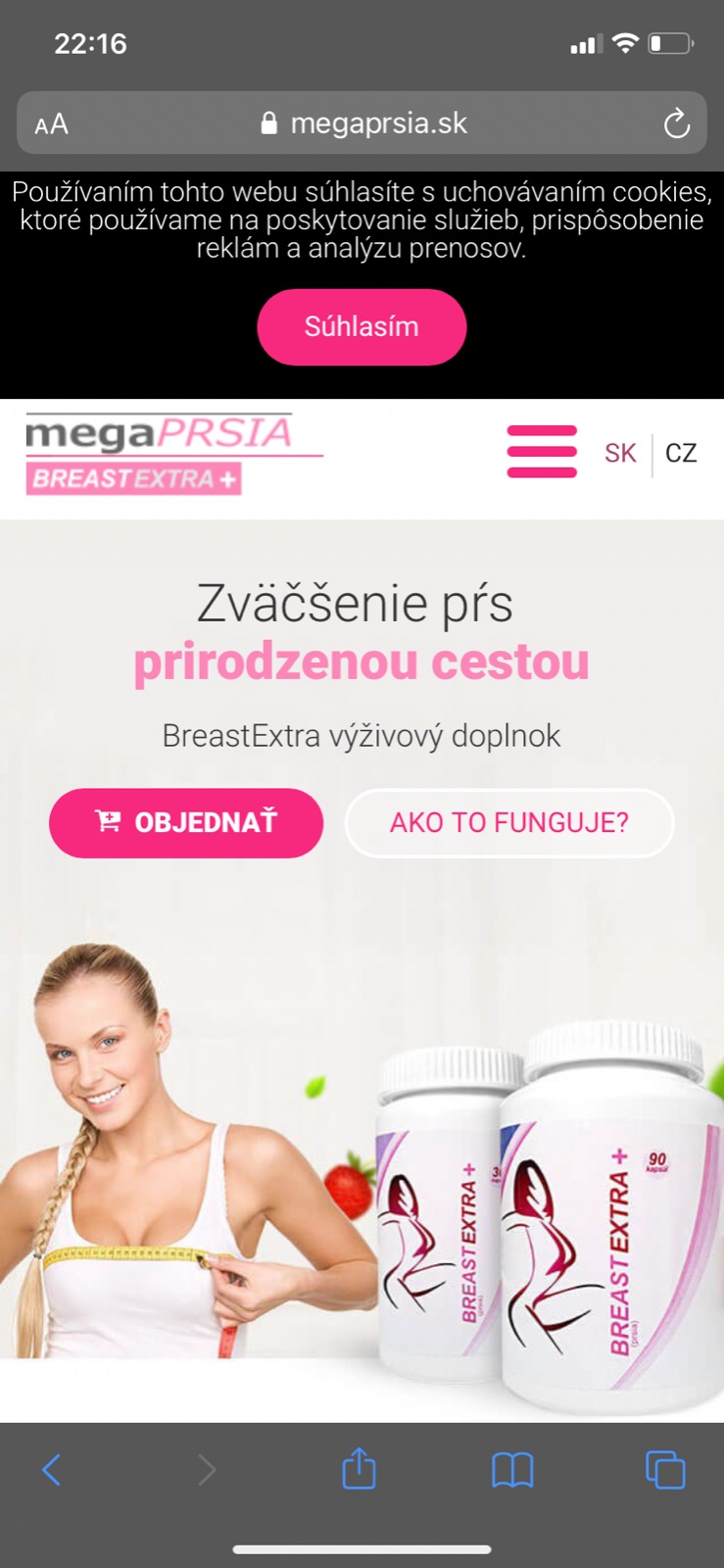This screenshot has width=724, height=1568.
Task: Accept cookies with the Súhlasím button
Action: pos(362,326)
